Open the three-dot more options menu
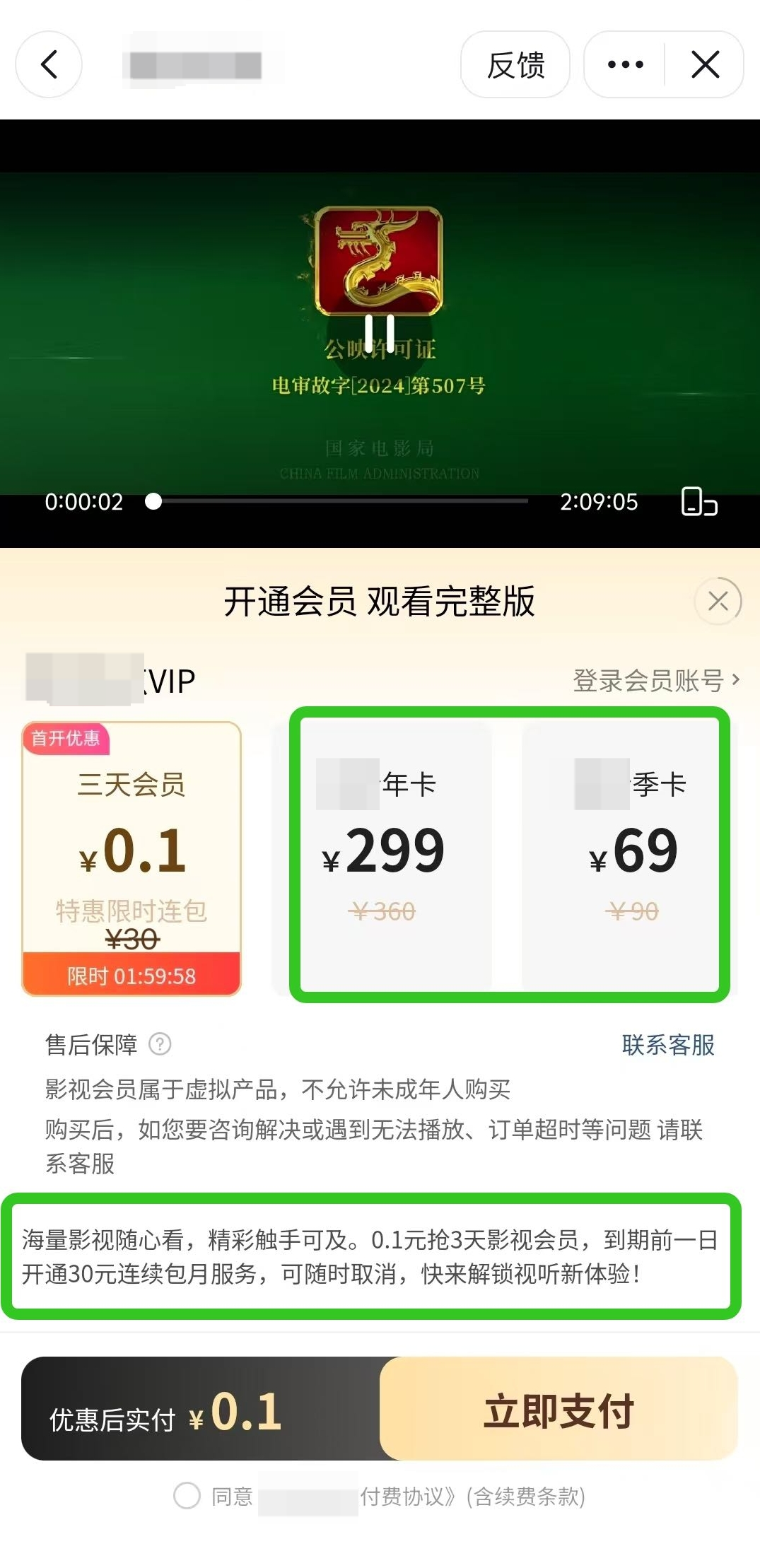This screenshot has height=1568, width=760. (x=625, y=65)
